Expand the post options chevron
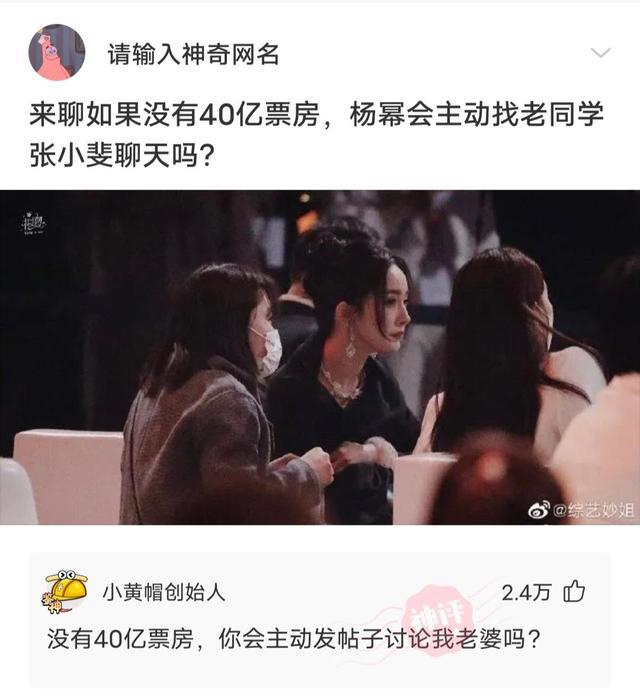The width and height of the screenshot is (640, 699). click(600, 53)
